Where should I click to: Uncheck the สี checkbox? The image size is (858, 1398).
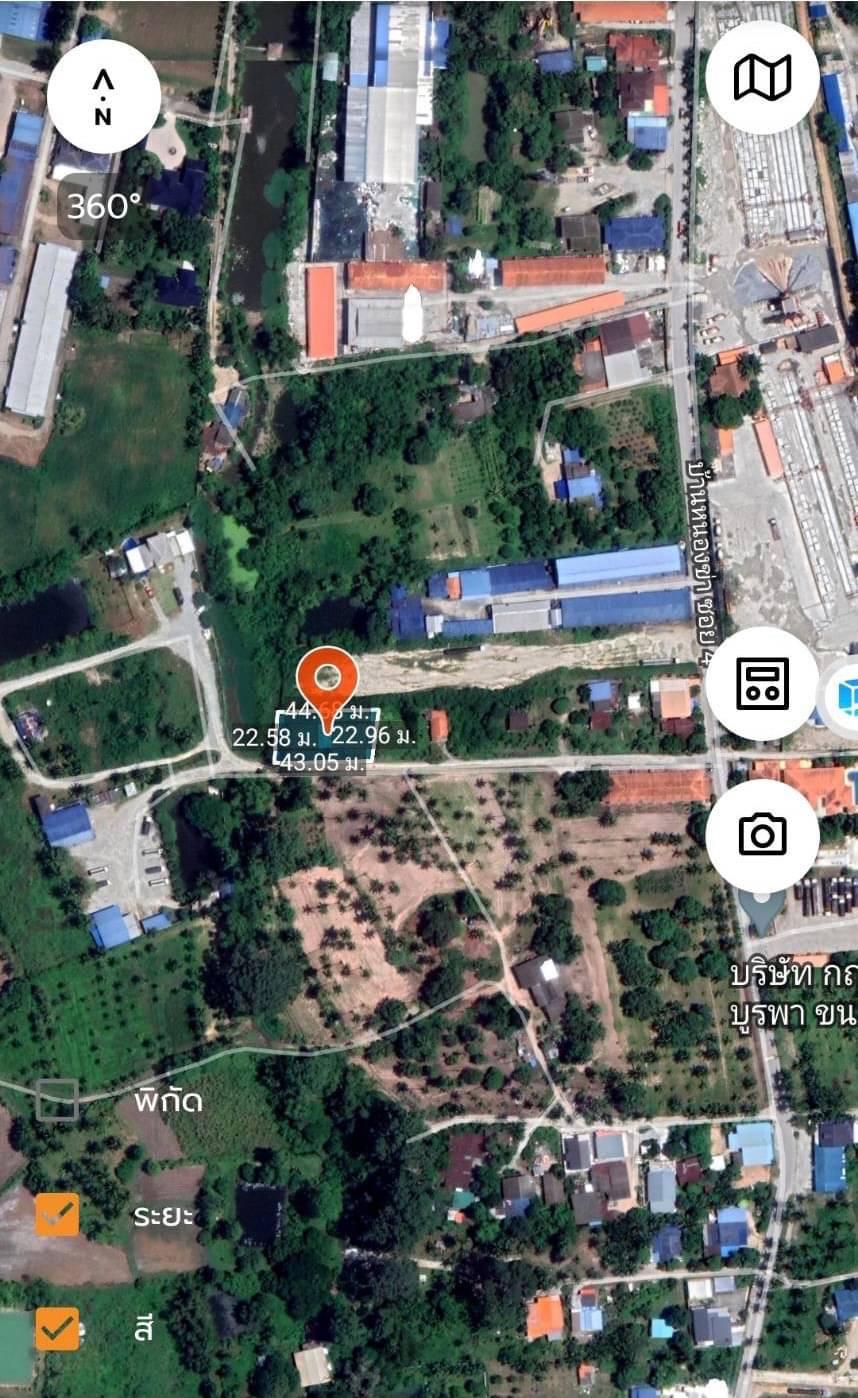point(57,1329)
